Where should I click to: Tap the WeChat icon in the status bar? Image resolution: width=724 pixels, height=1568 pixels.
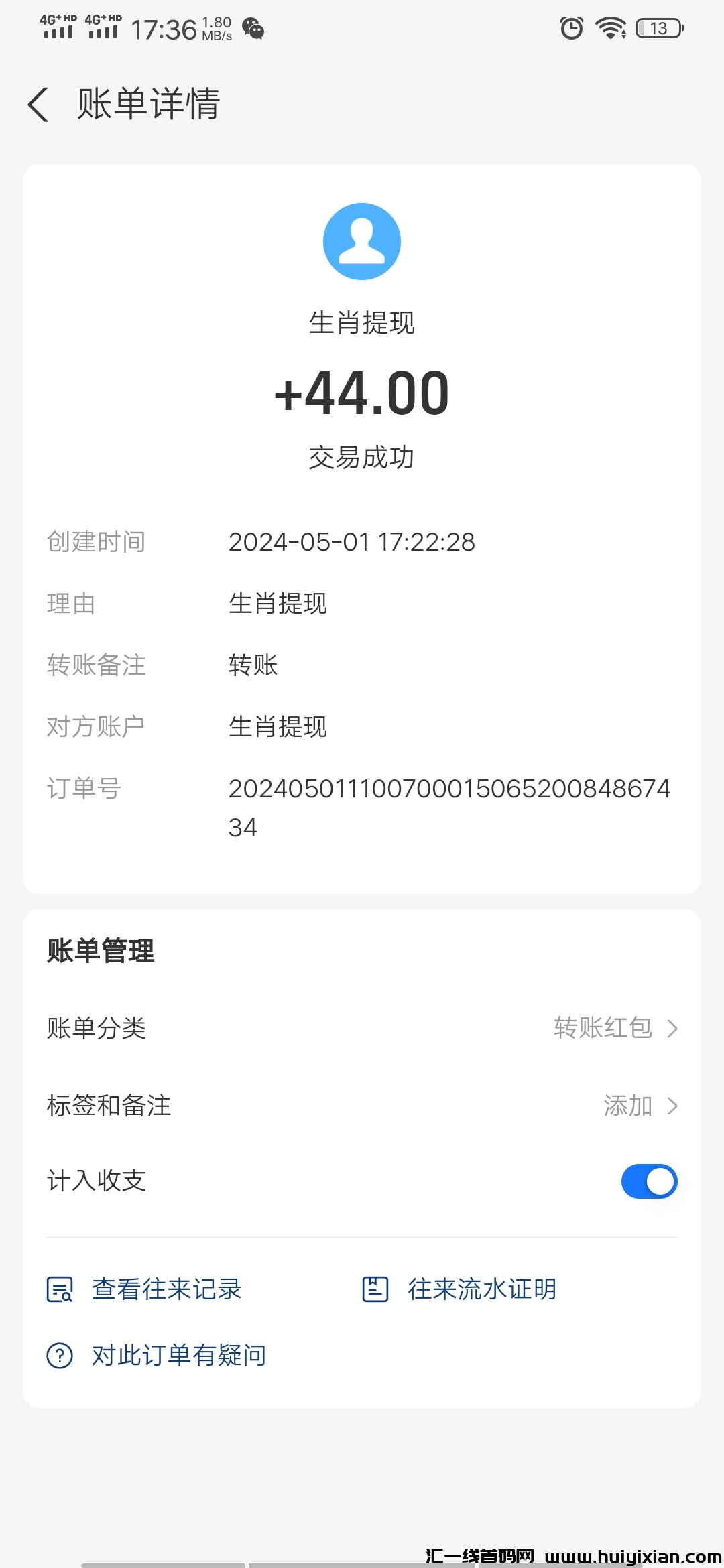(251, 29)
